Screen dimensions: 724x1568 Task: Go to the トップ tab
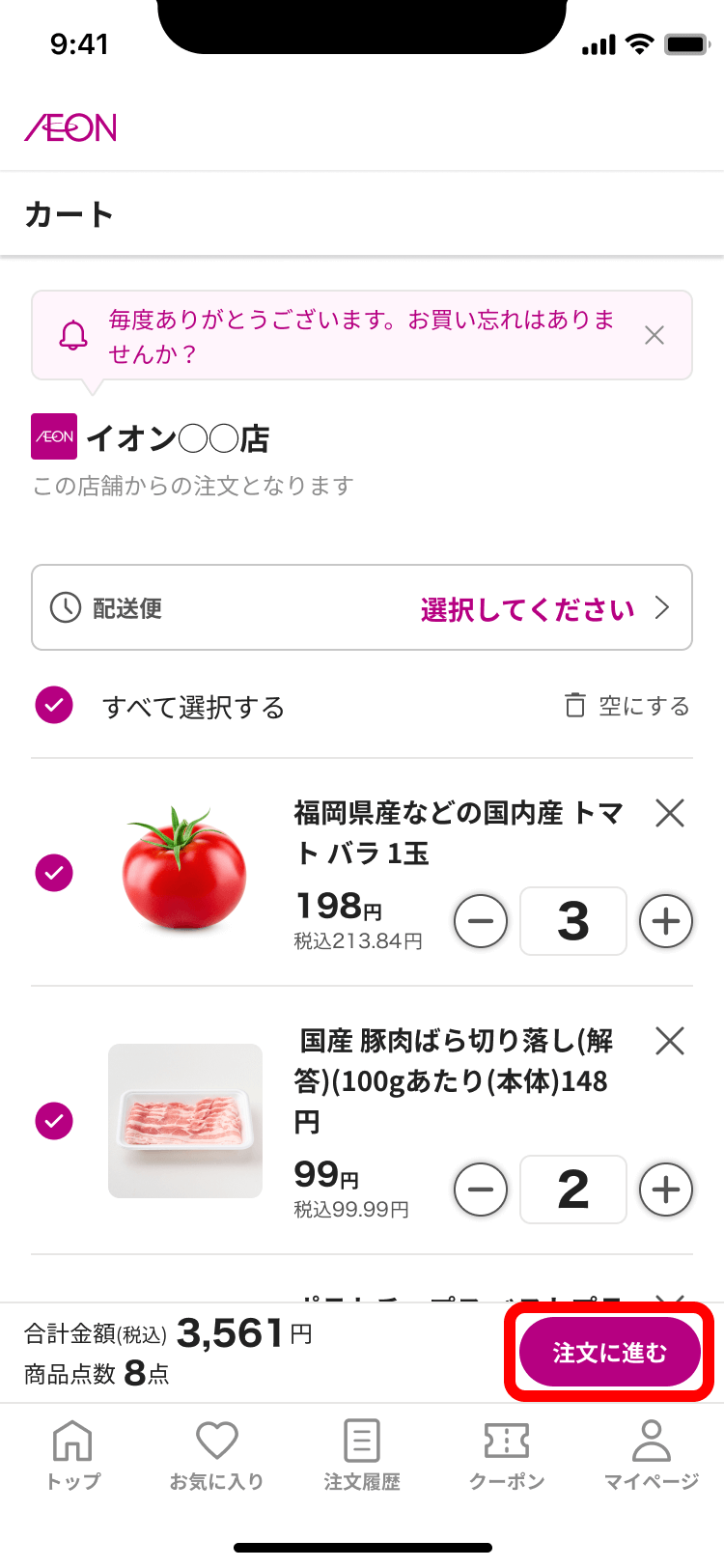coord(72,1454)
